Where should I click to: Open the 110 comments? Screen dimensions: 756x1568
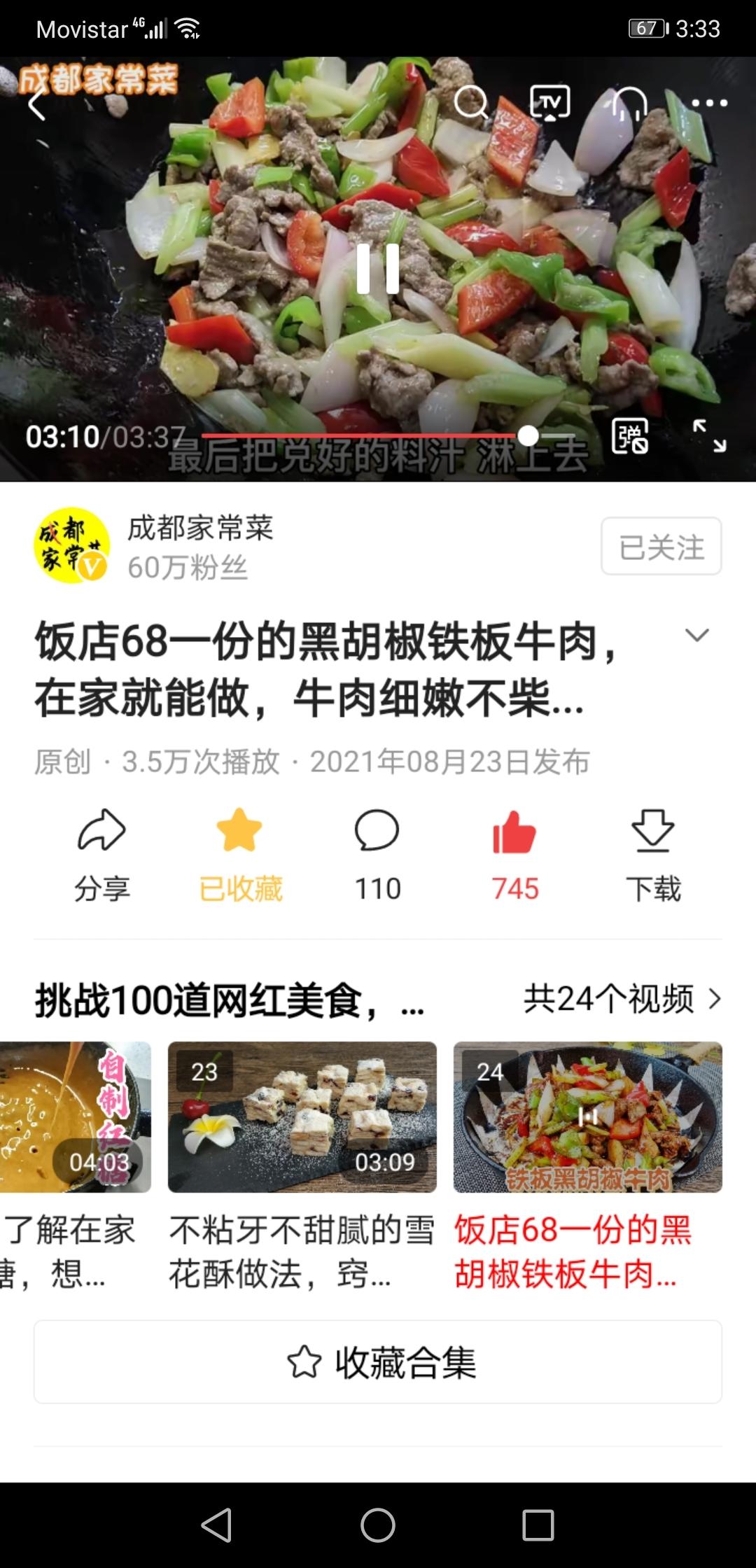377,854
